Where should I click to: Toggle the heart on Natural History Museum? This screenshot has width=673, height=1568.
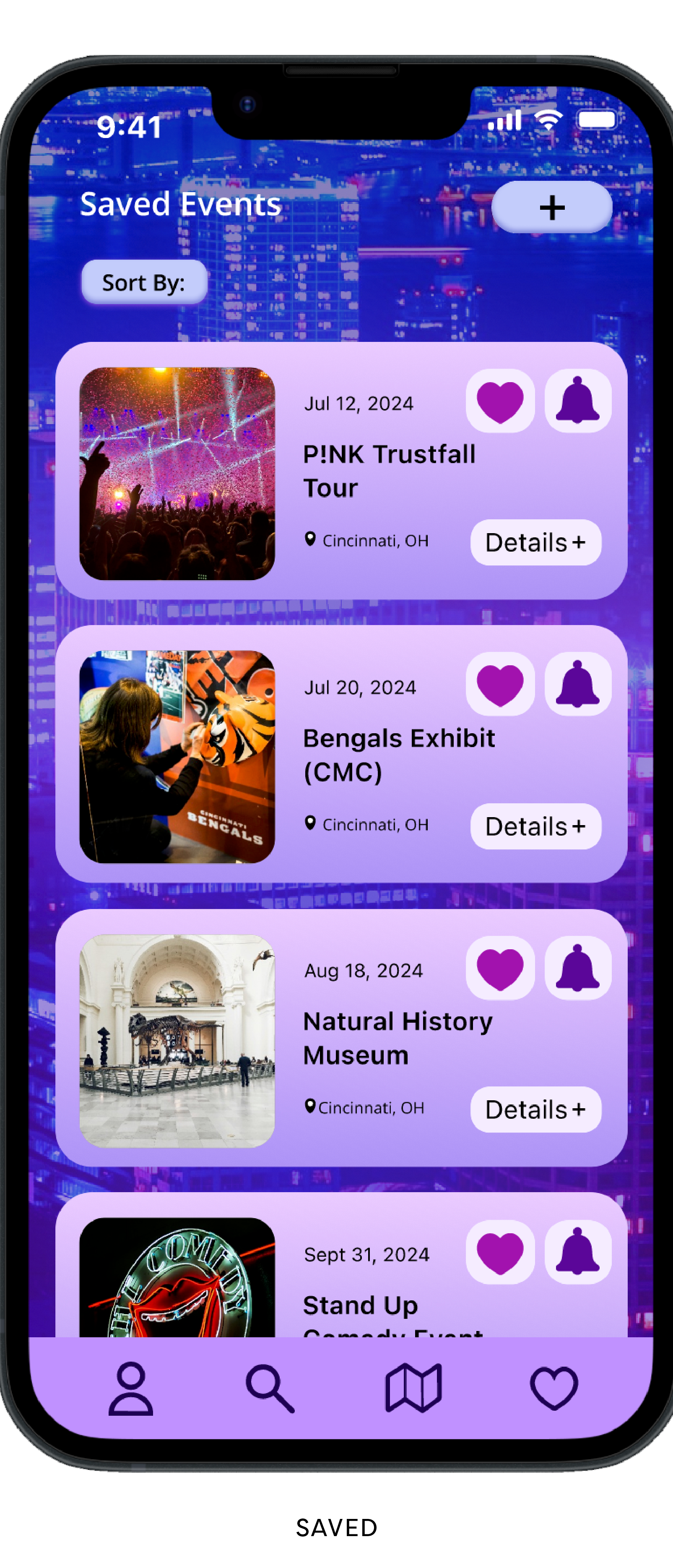point(499,968)
